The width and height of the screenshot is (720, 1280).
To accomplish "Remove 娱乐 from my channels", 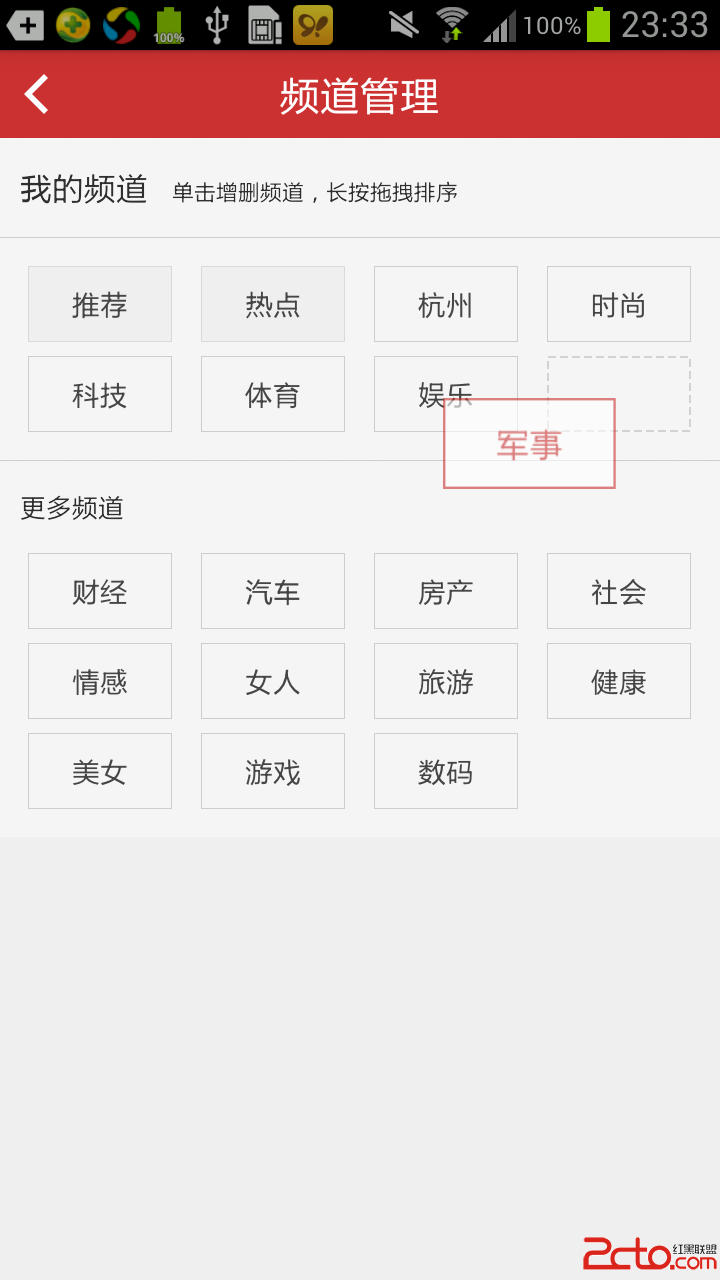I will click(445, 393).
